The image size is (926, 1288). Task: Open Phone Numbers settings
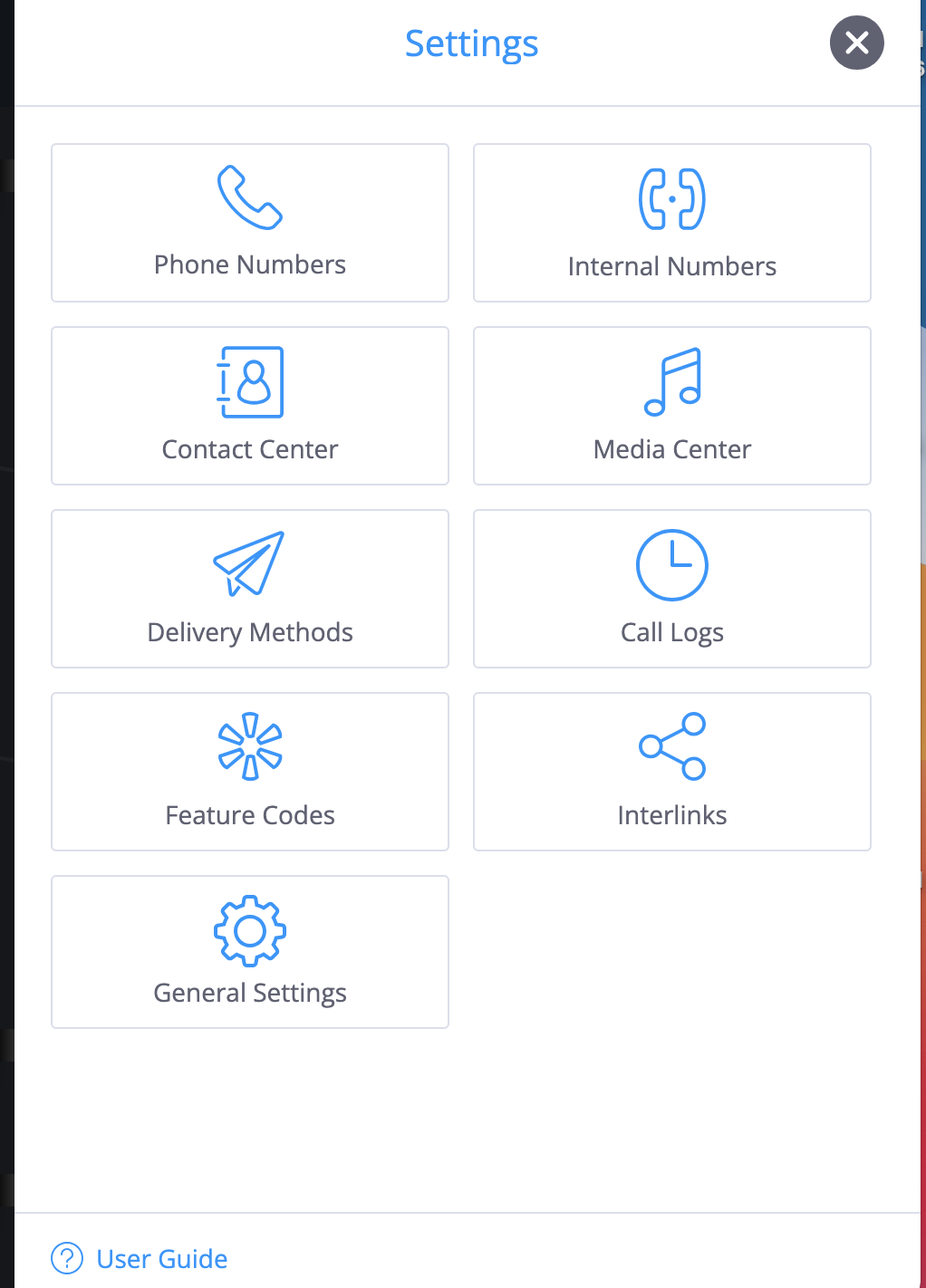(250, 223)
